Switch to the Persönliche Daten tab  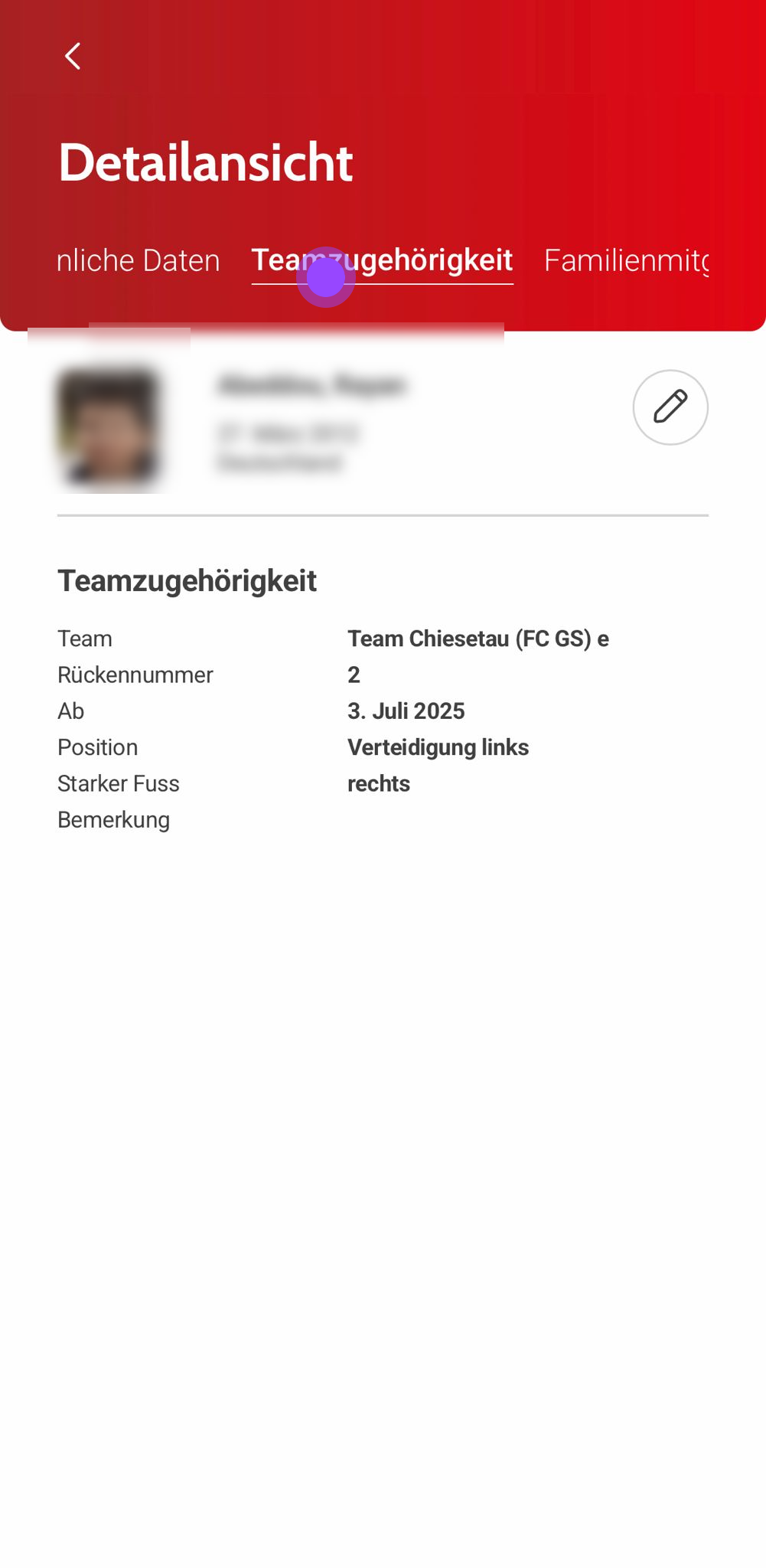[138, 261]
